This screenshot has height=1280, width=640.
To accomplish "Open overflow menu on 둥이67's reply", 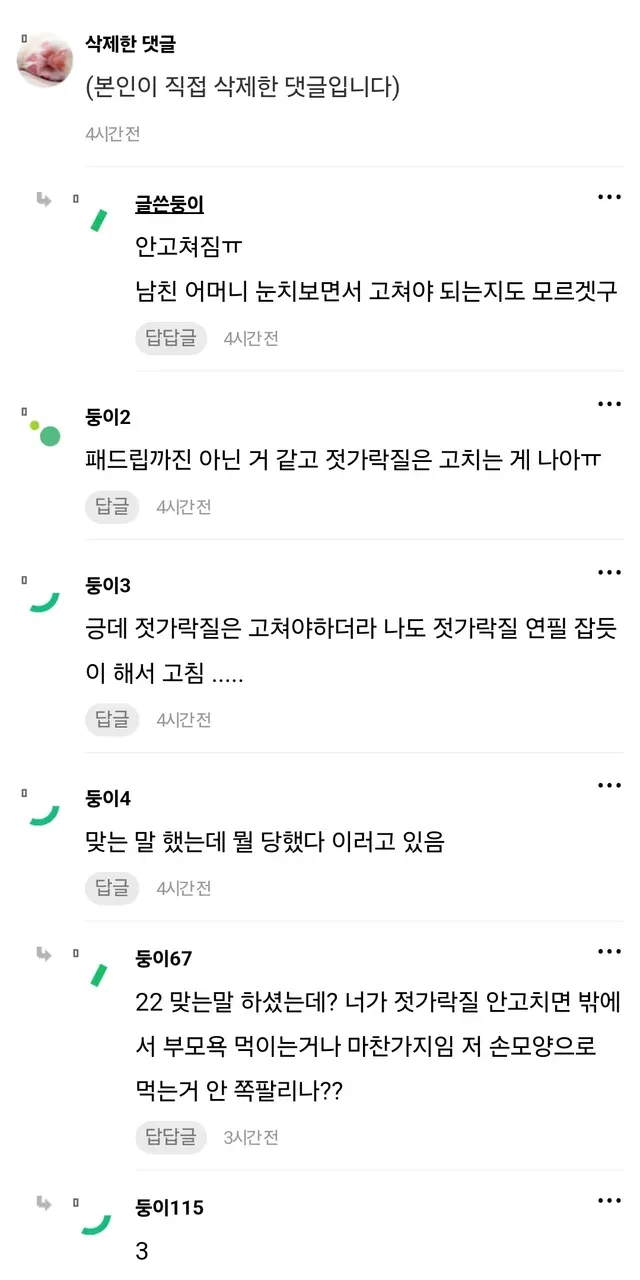I will (x=609, y=951).
